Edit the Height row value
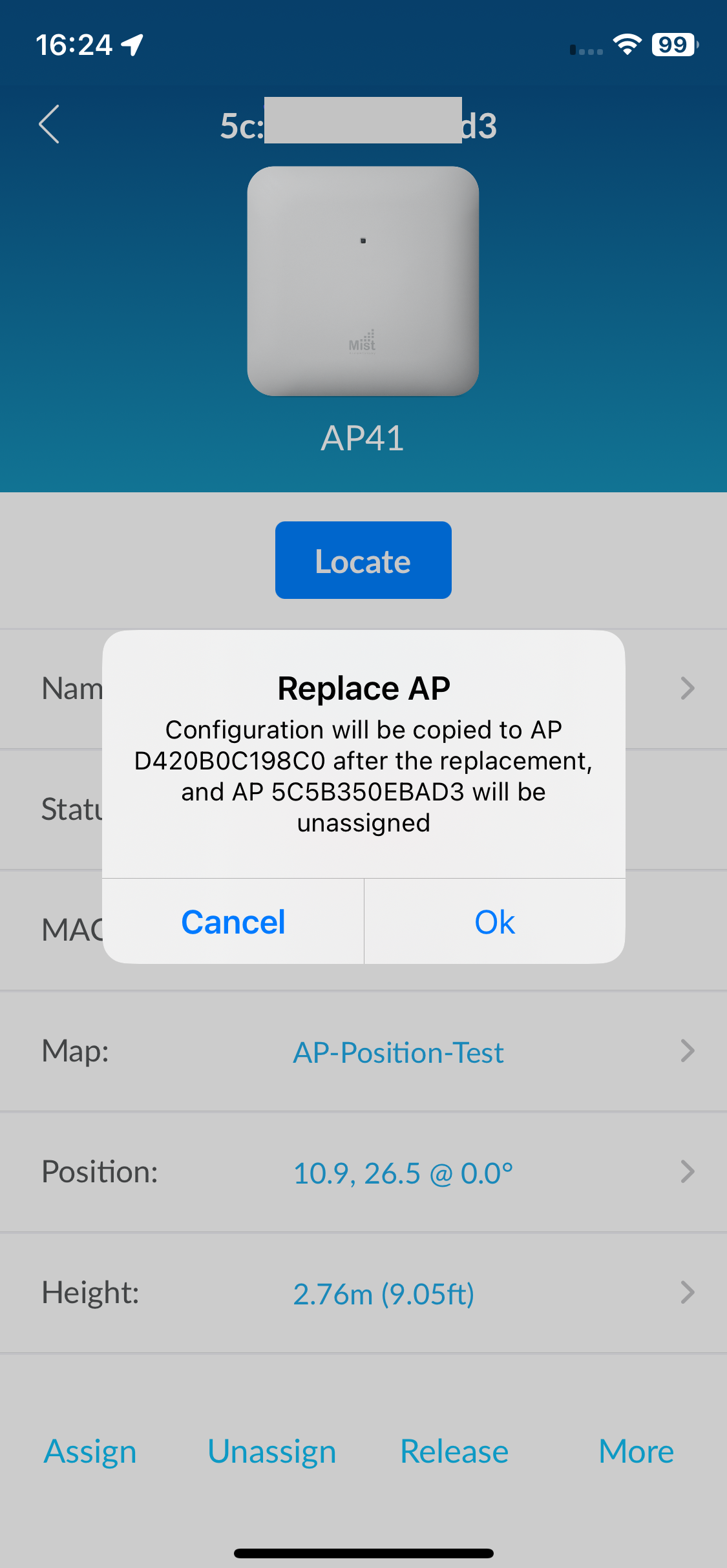The width and height of the screenshot is (727, 1568). pos(384,1293)
